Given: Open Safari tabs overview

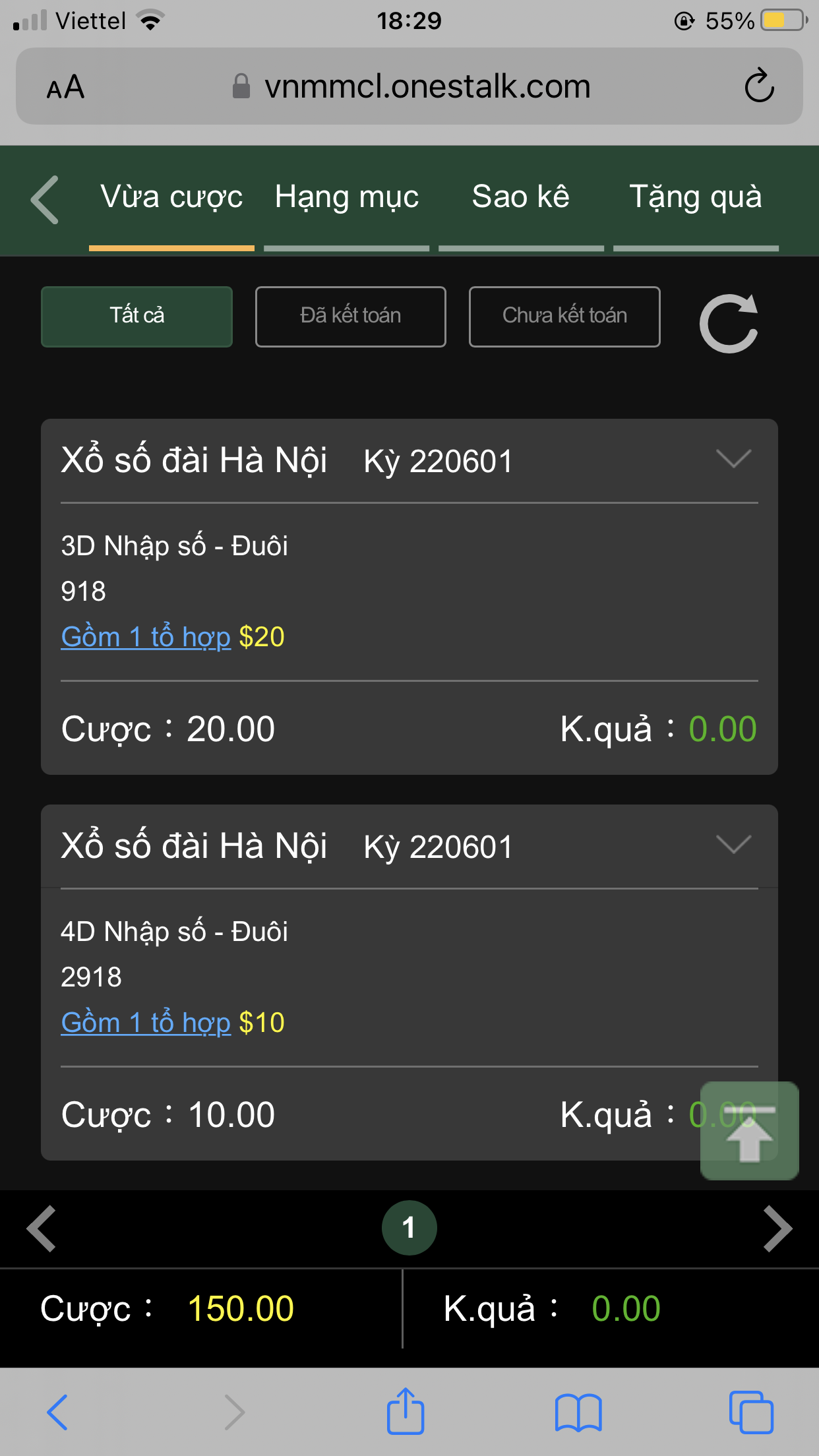Looking at the screenshot, I should pos(751,1412).
